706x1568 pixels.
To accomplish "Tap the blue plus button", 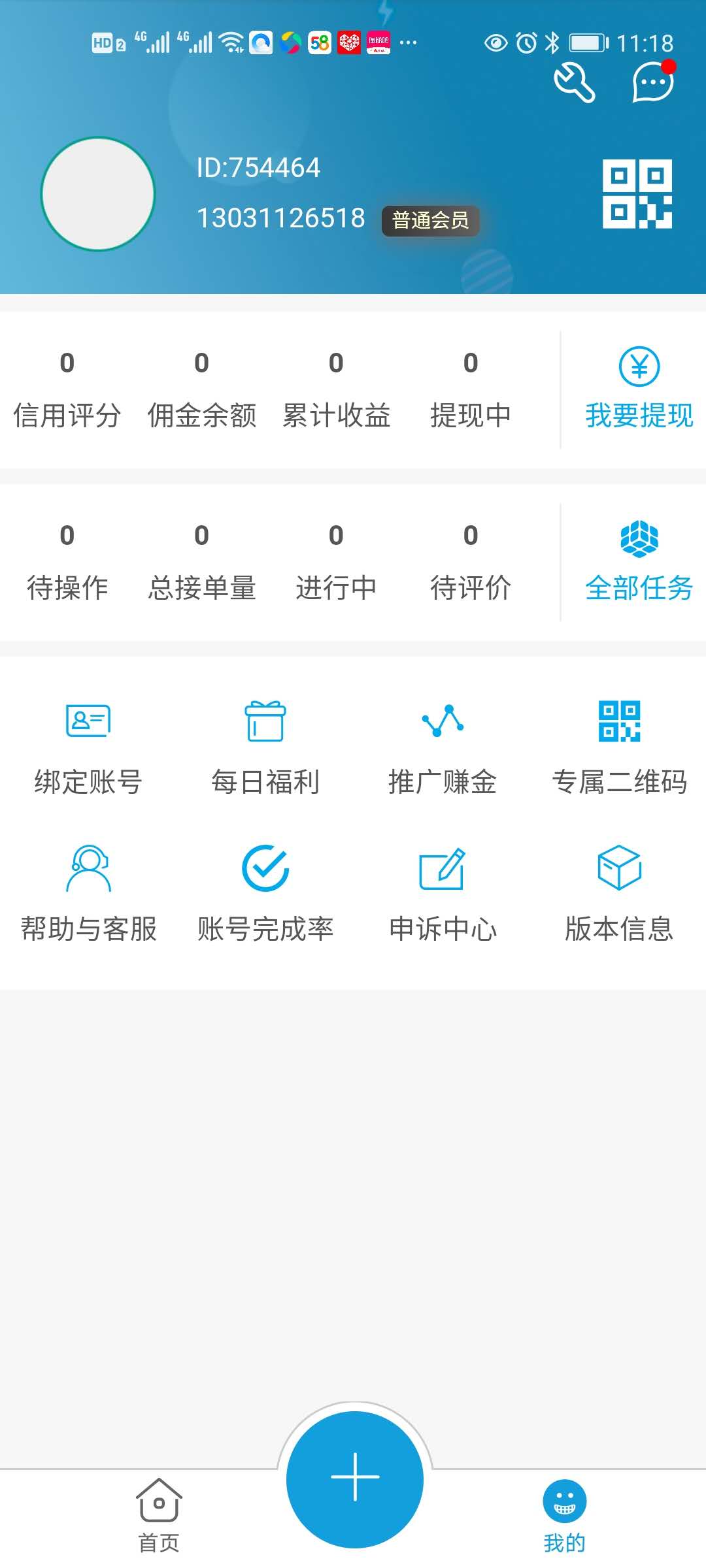I will pyautogui.click(x=355, y=1479).
